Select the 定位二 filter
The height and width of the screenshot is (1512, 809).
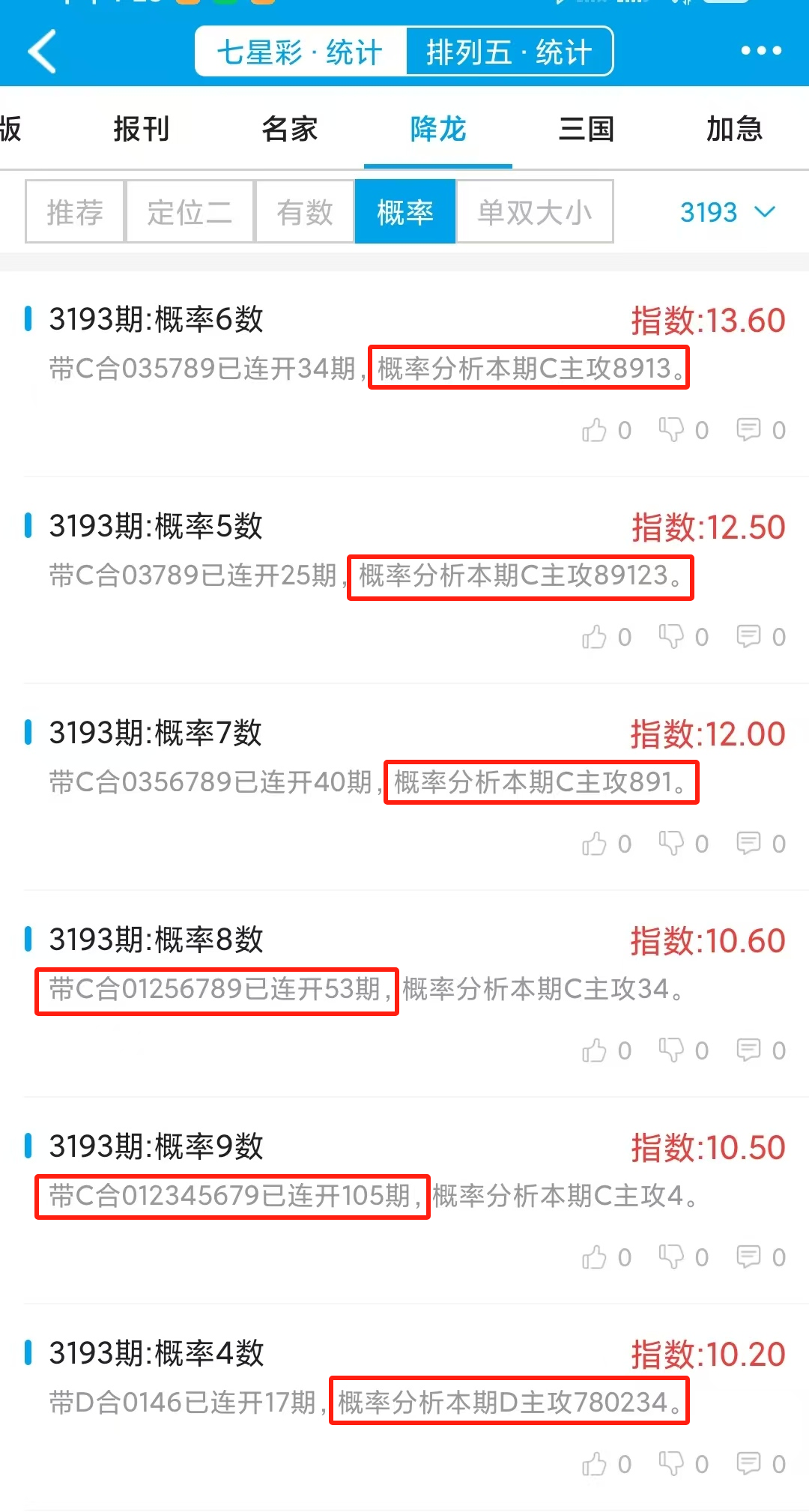coord(190,212)
